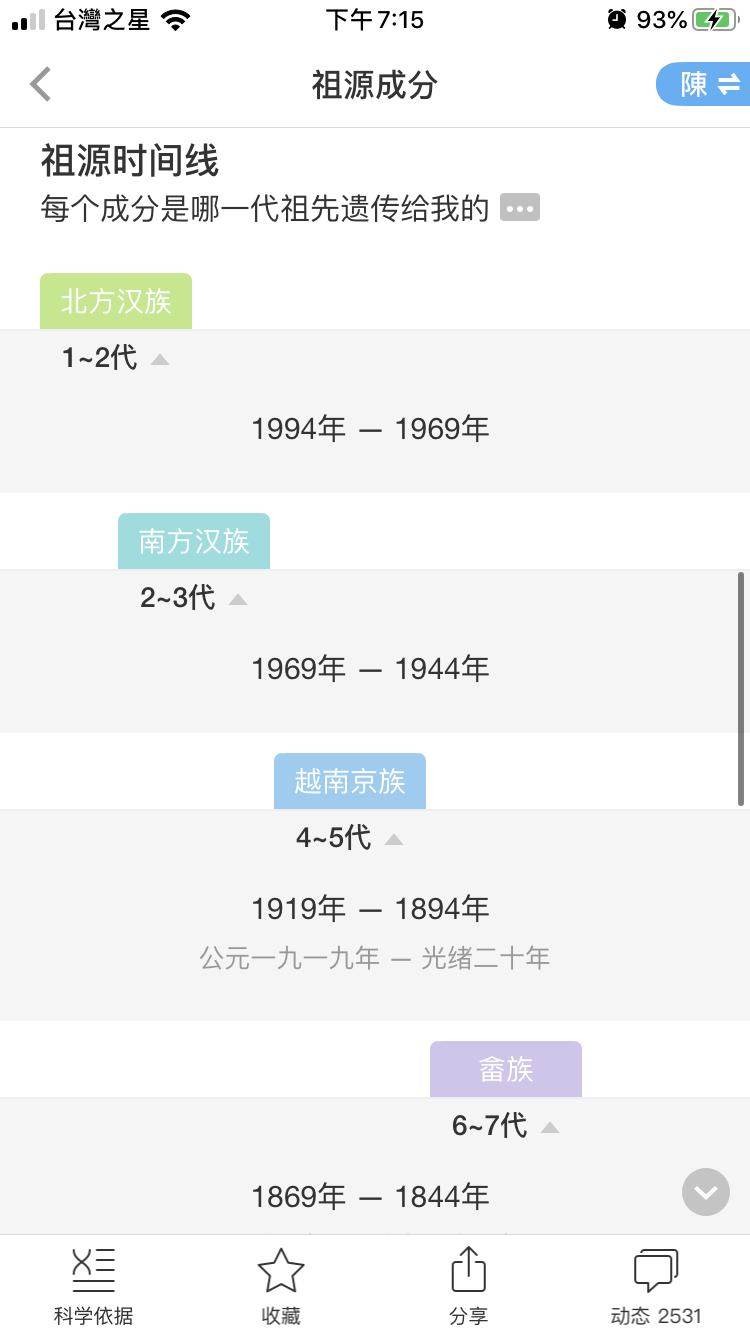Open the 动态 2531 feed
Viewport: 750px width, 1334px height.
656,1286
